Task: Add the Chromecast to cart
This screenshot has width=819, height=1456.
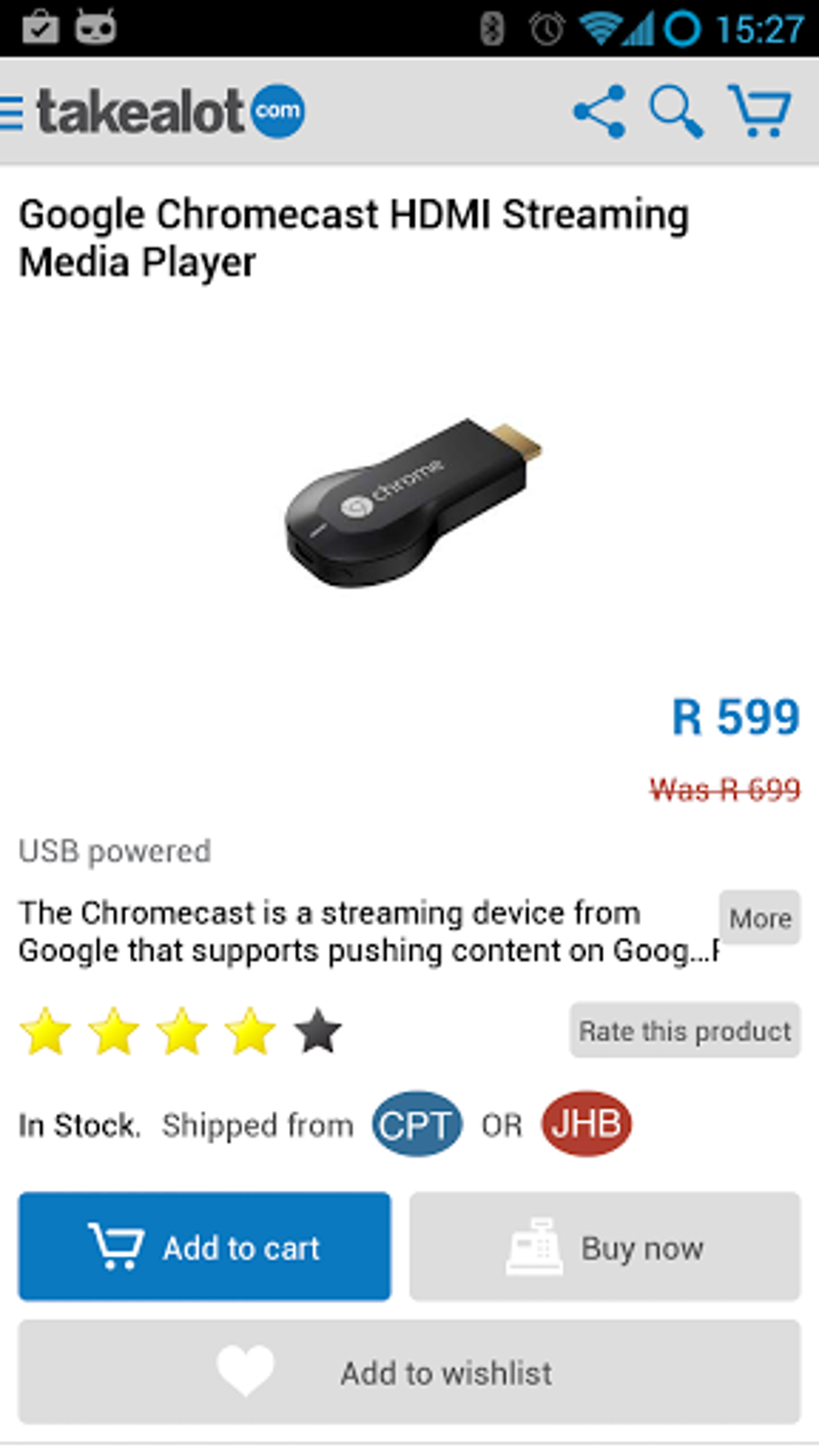Action: (205, 1246)
